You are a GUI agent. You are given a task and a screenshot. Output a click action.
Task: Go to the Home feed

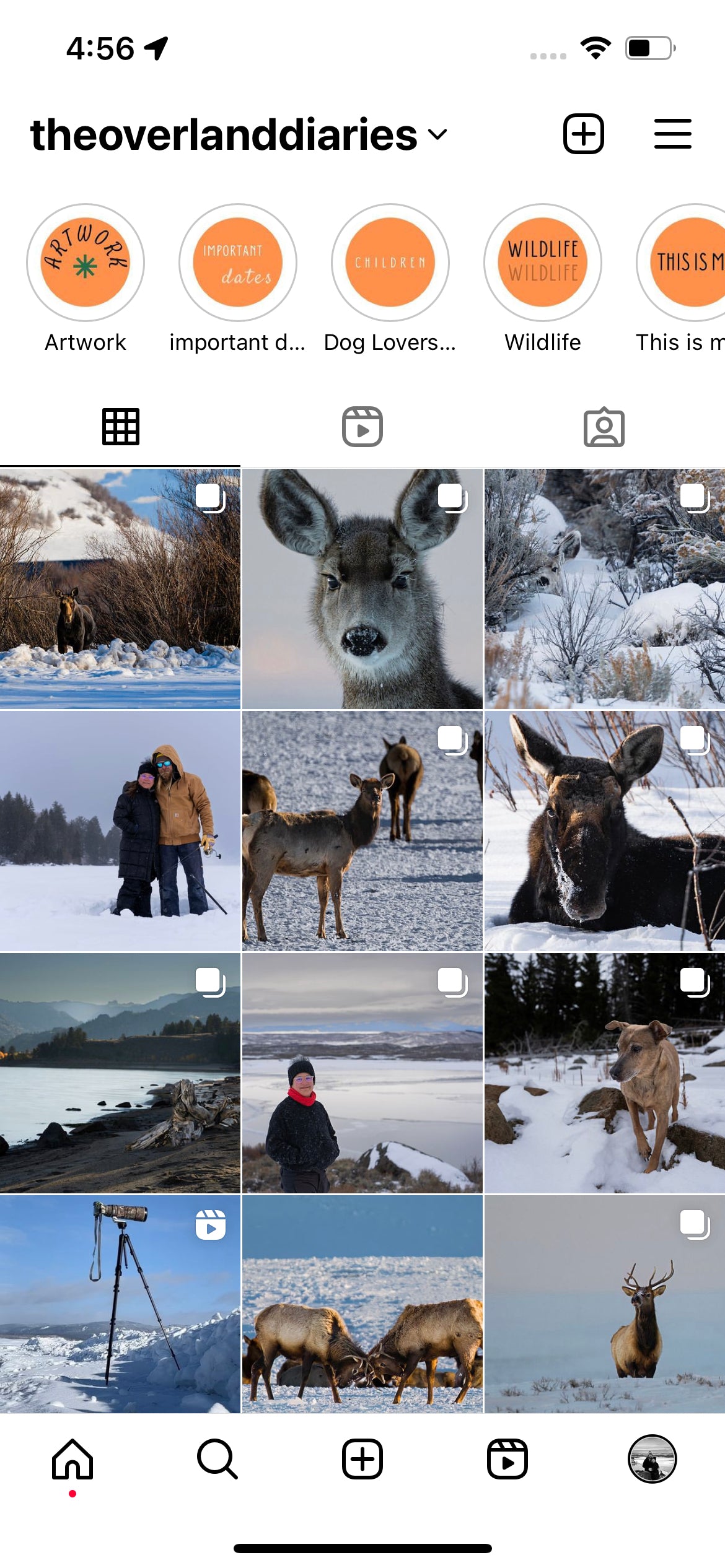(x=72, y=1459)
